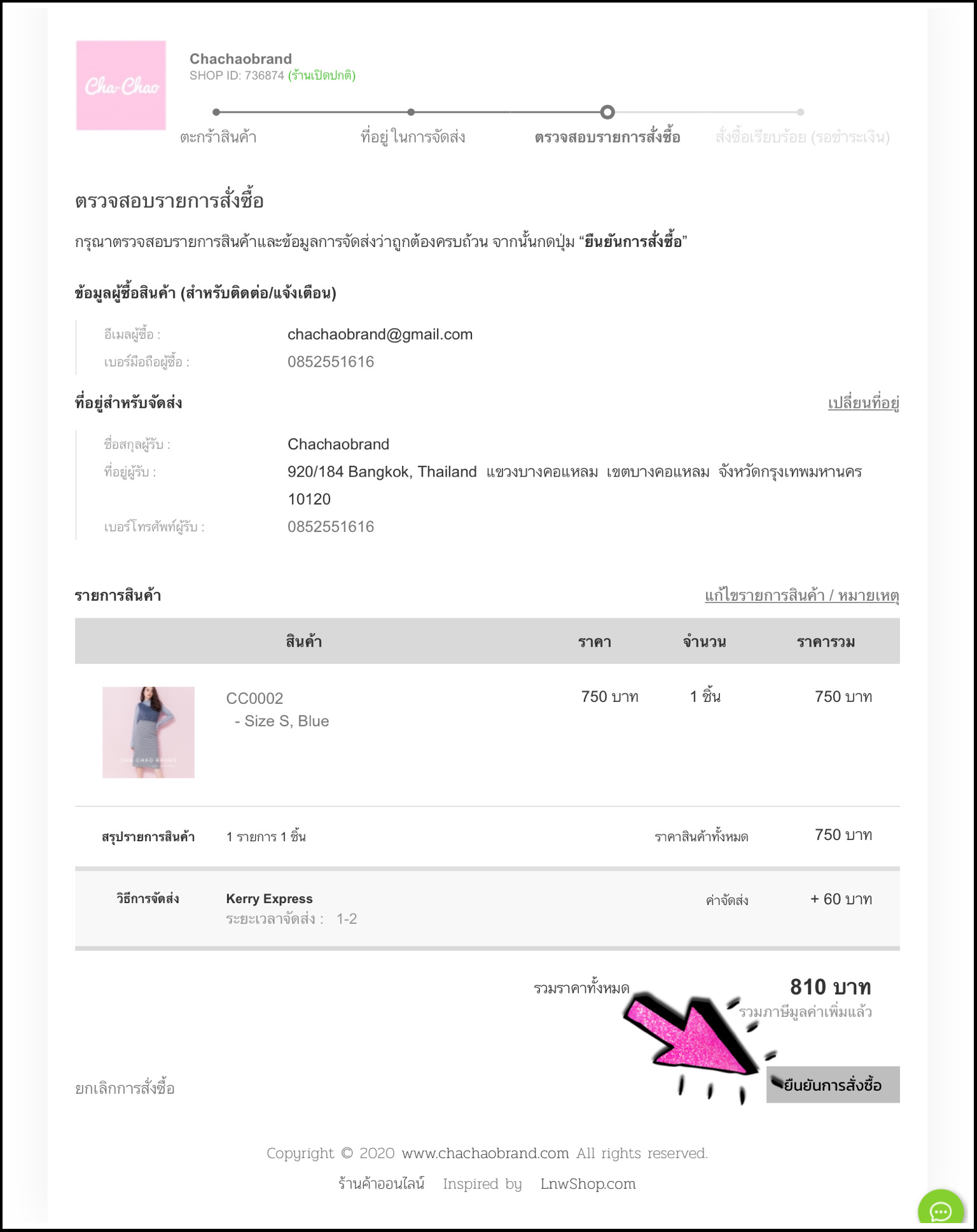977x1232 pixels.
Task: Open the green chat bubble
Action: point(940,1211)
